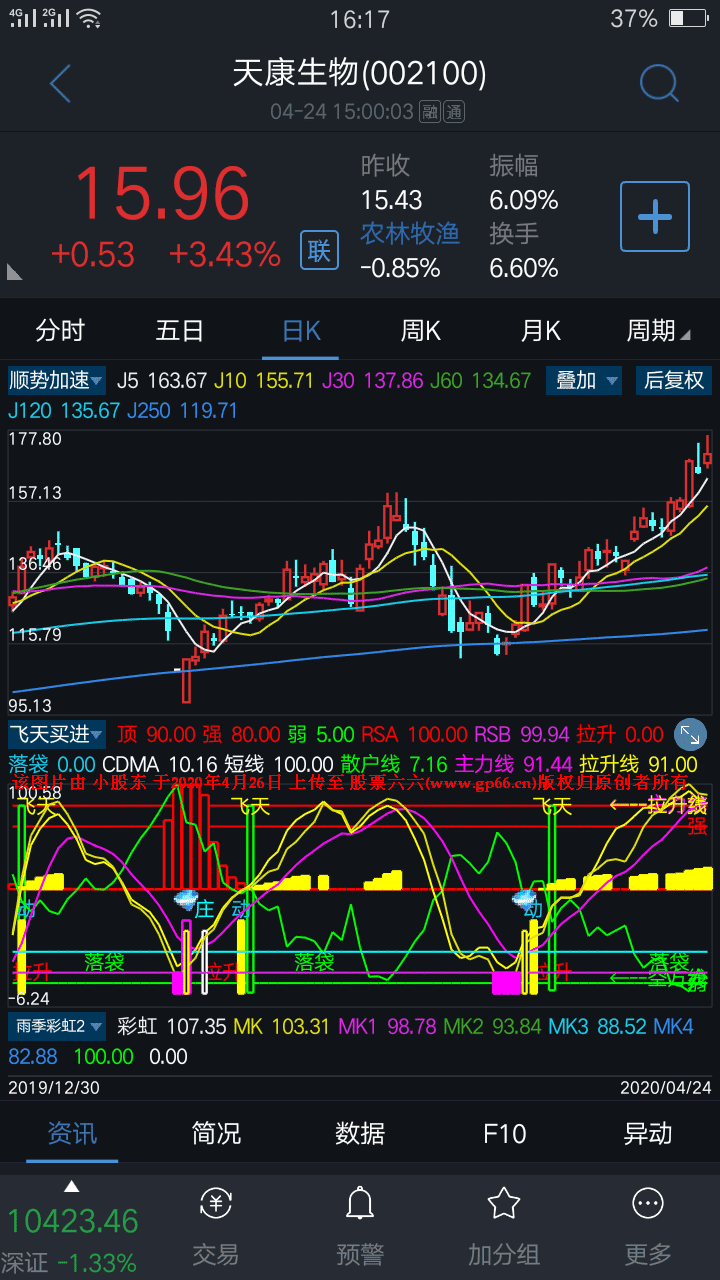
Task: Open the 交易 trading button
Action: [216, 1225]
